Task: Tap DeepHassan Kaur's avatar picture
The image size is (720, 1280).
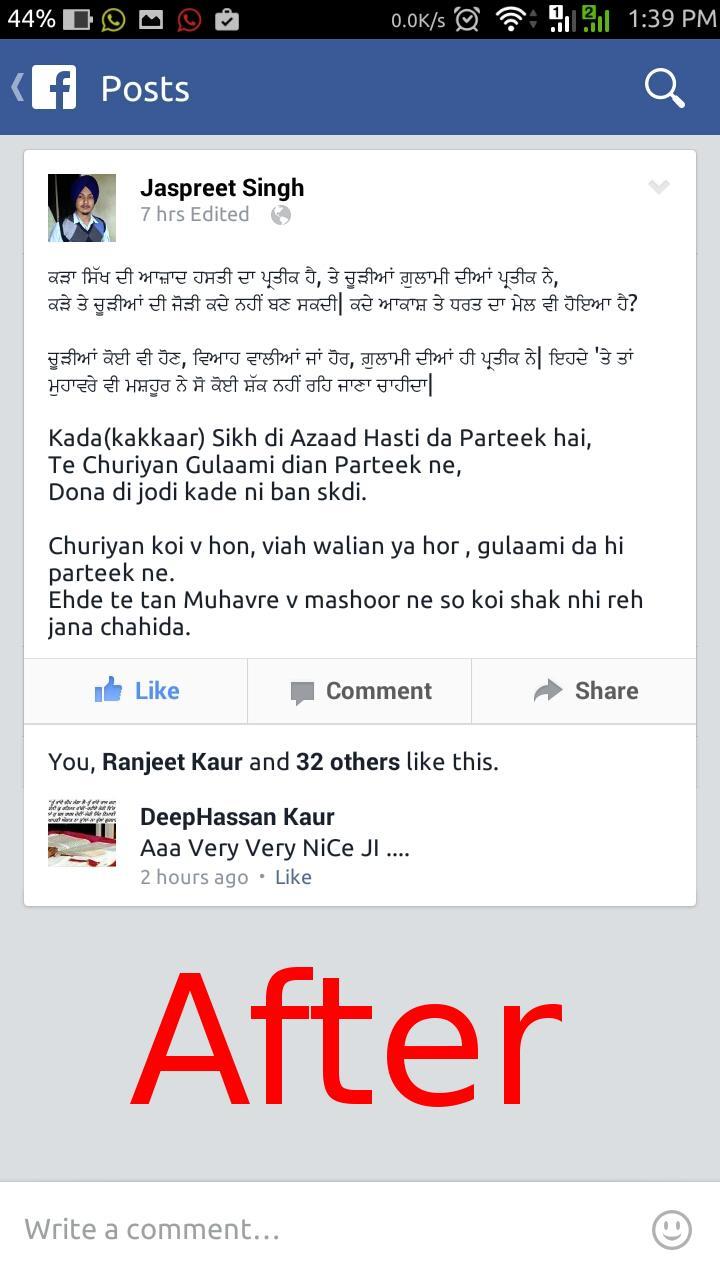Action: tap(82, 832)
